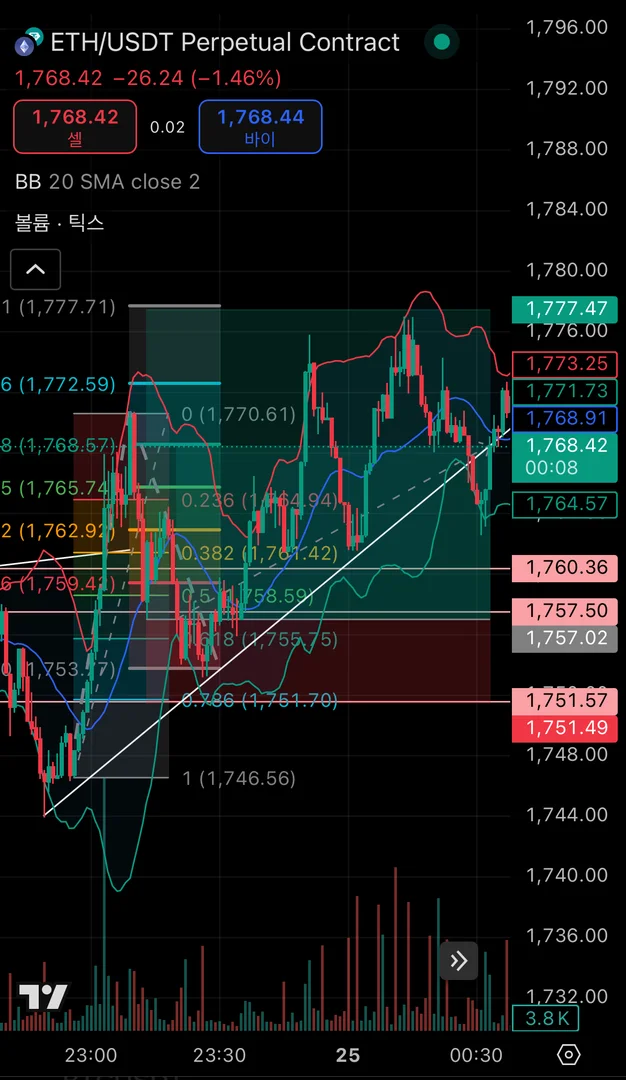
Task: Open the ETH/USDT Perpetual Contract symbol title
Action: coord(225,42)
